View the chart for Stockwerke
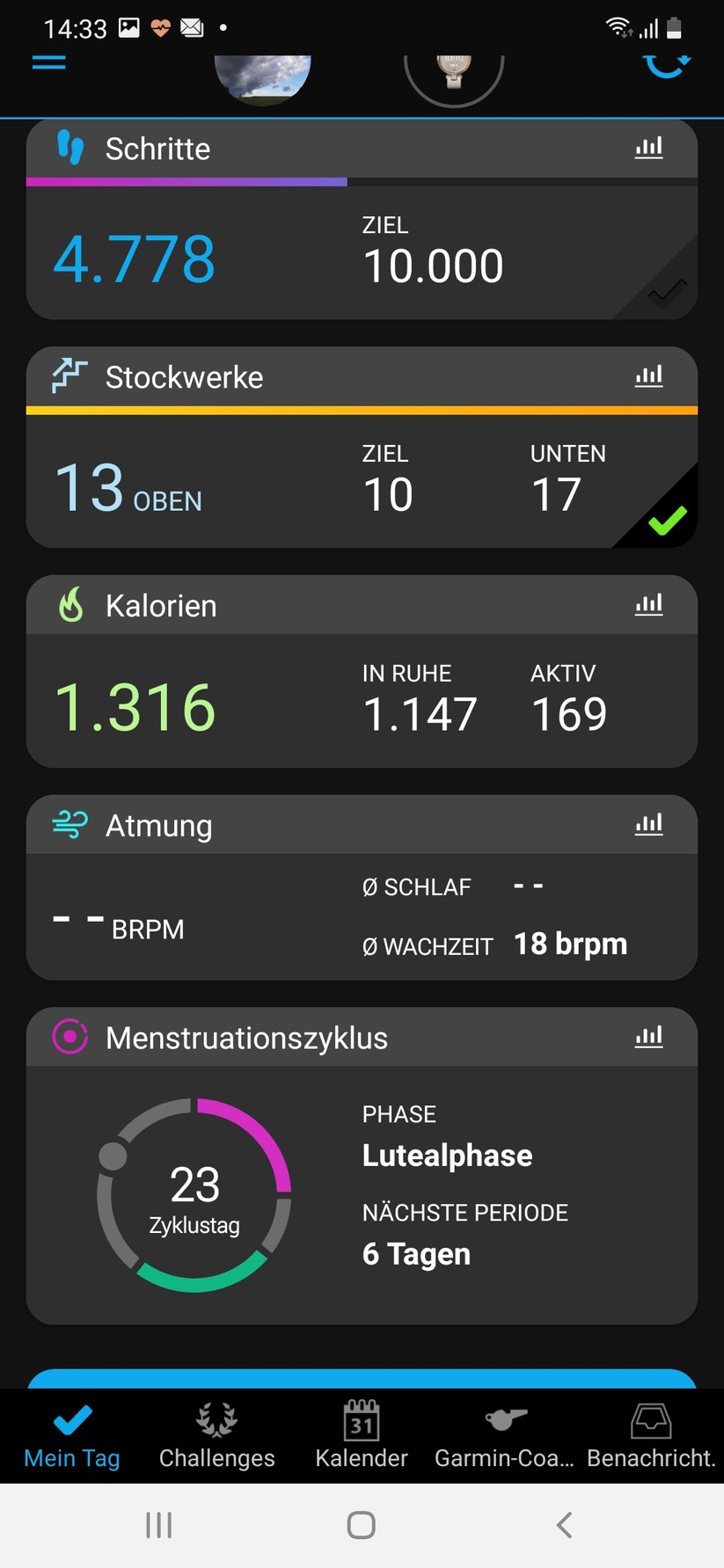724x1568 pixels. point(649,376)
